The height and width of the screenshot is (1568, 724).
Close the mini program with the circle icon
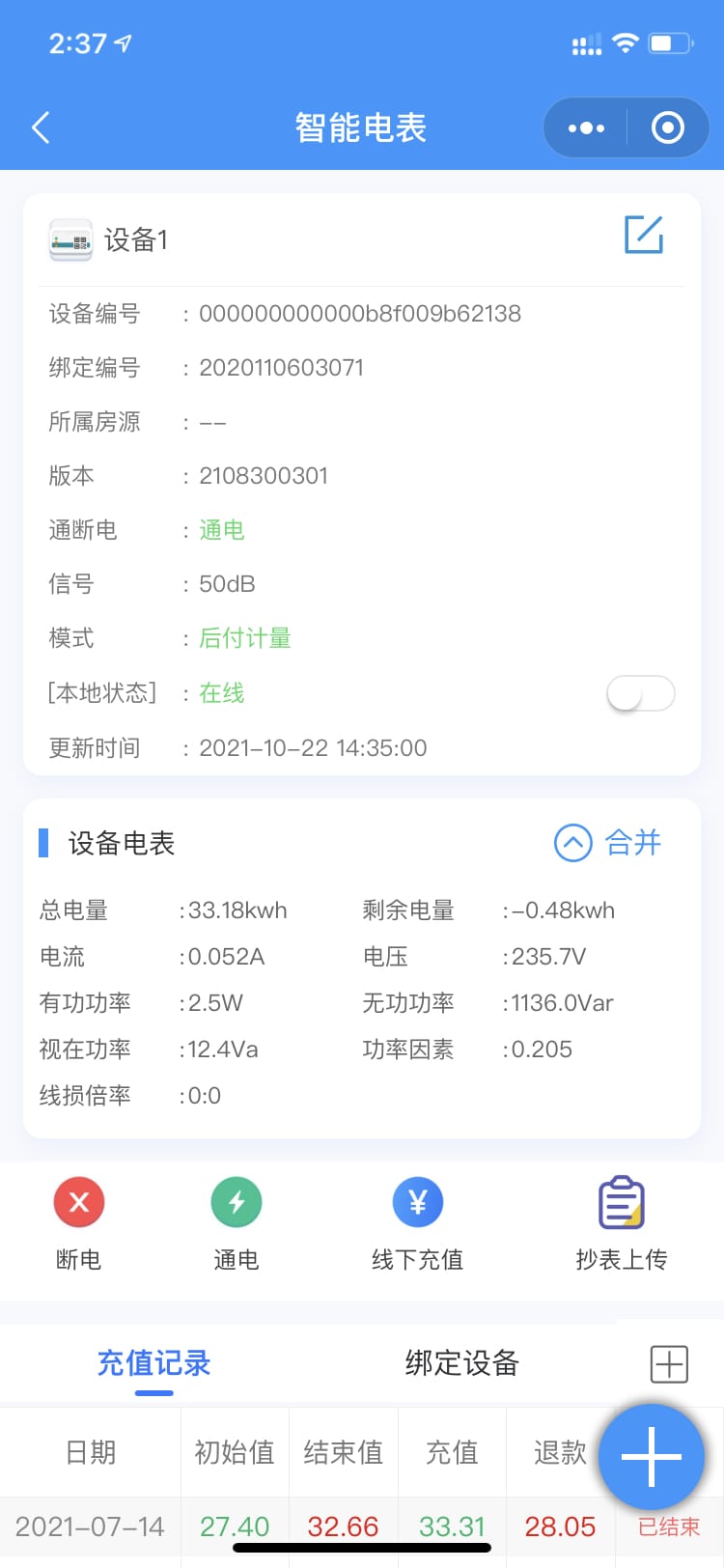[668, 127]
